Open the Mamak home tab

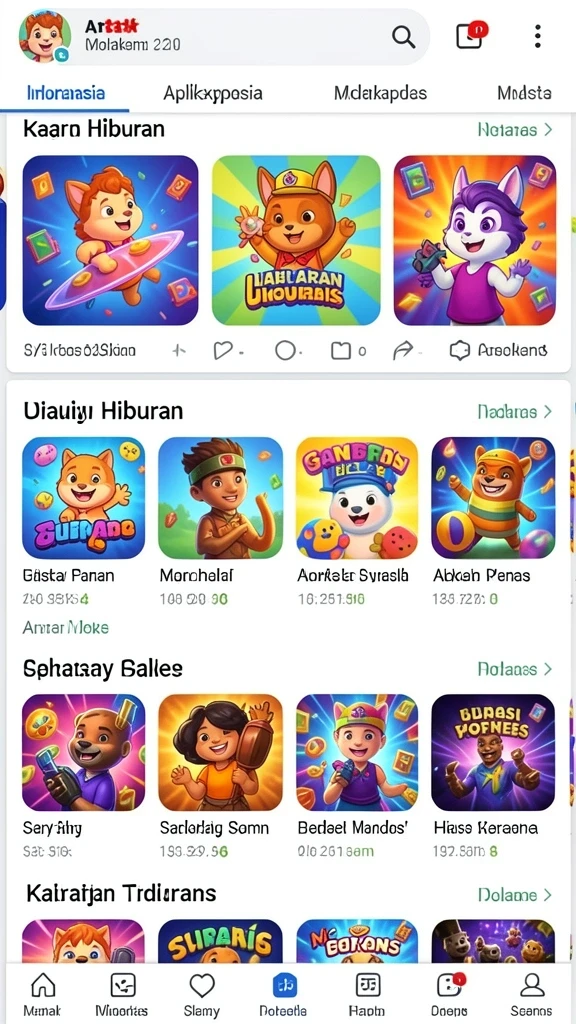(x=42, y=993)
